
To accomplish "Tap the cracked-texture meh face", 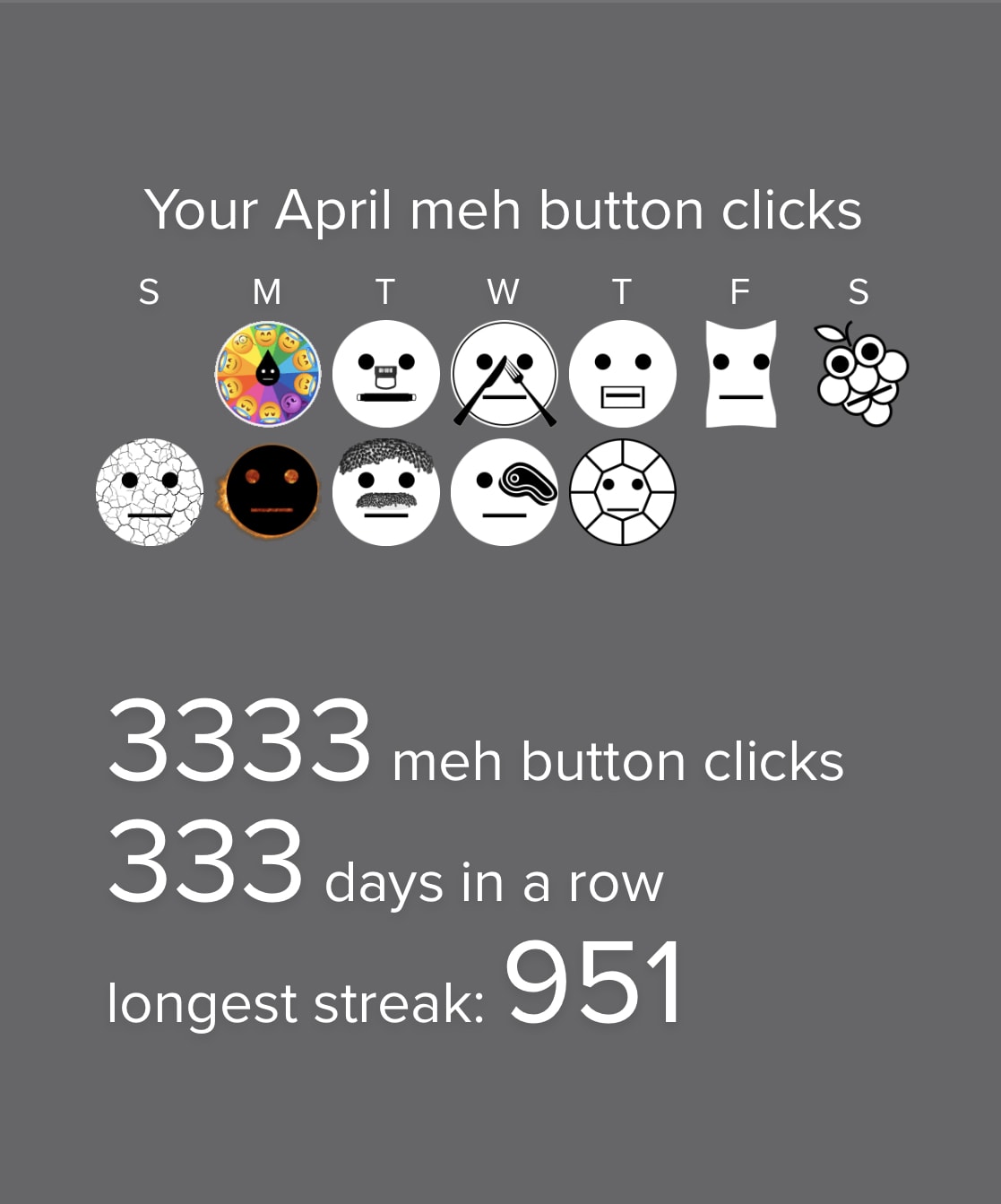I will click(150, 492).
